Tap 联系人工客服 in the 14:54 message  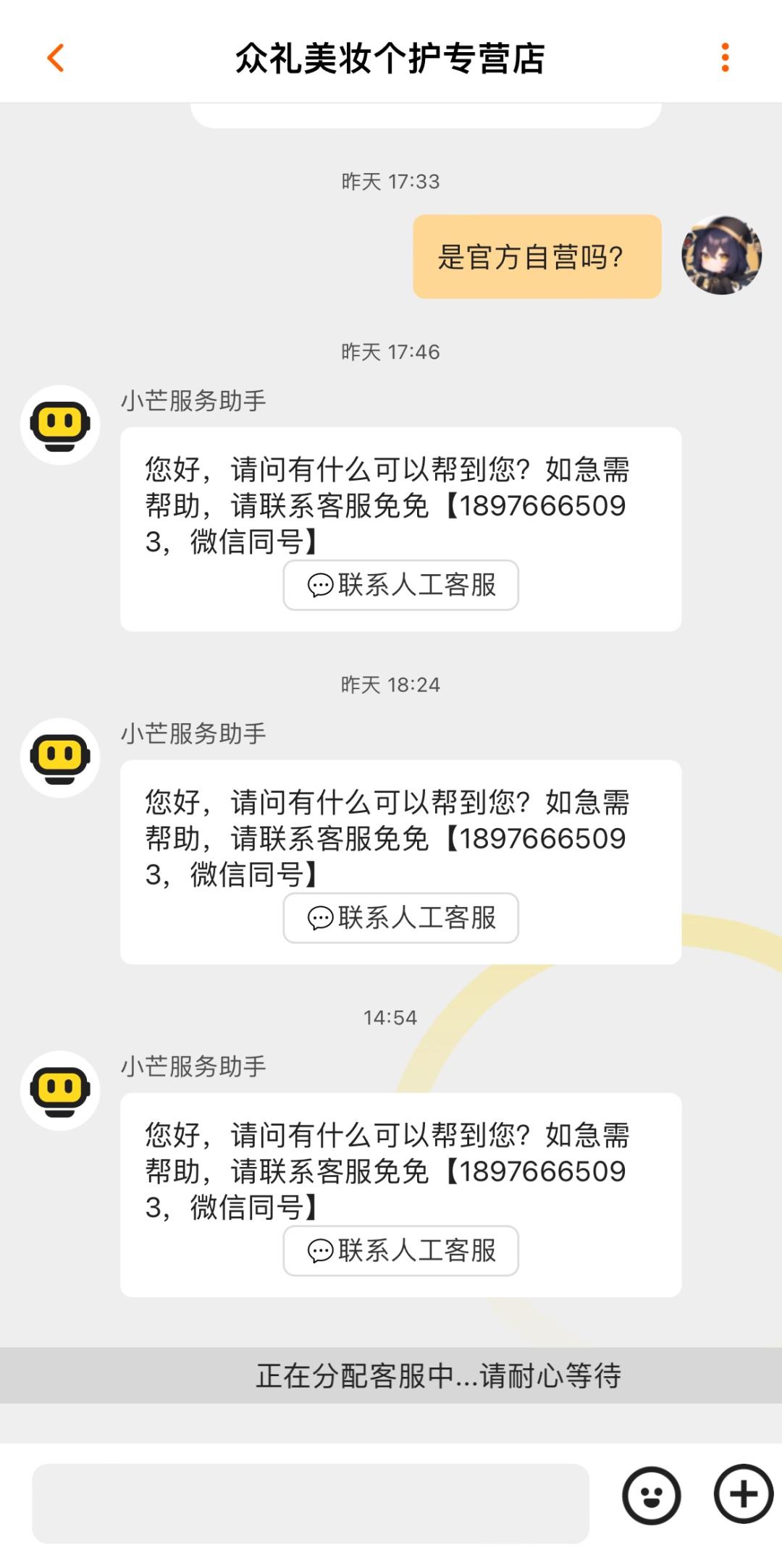coord(400,1251)
